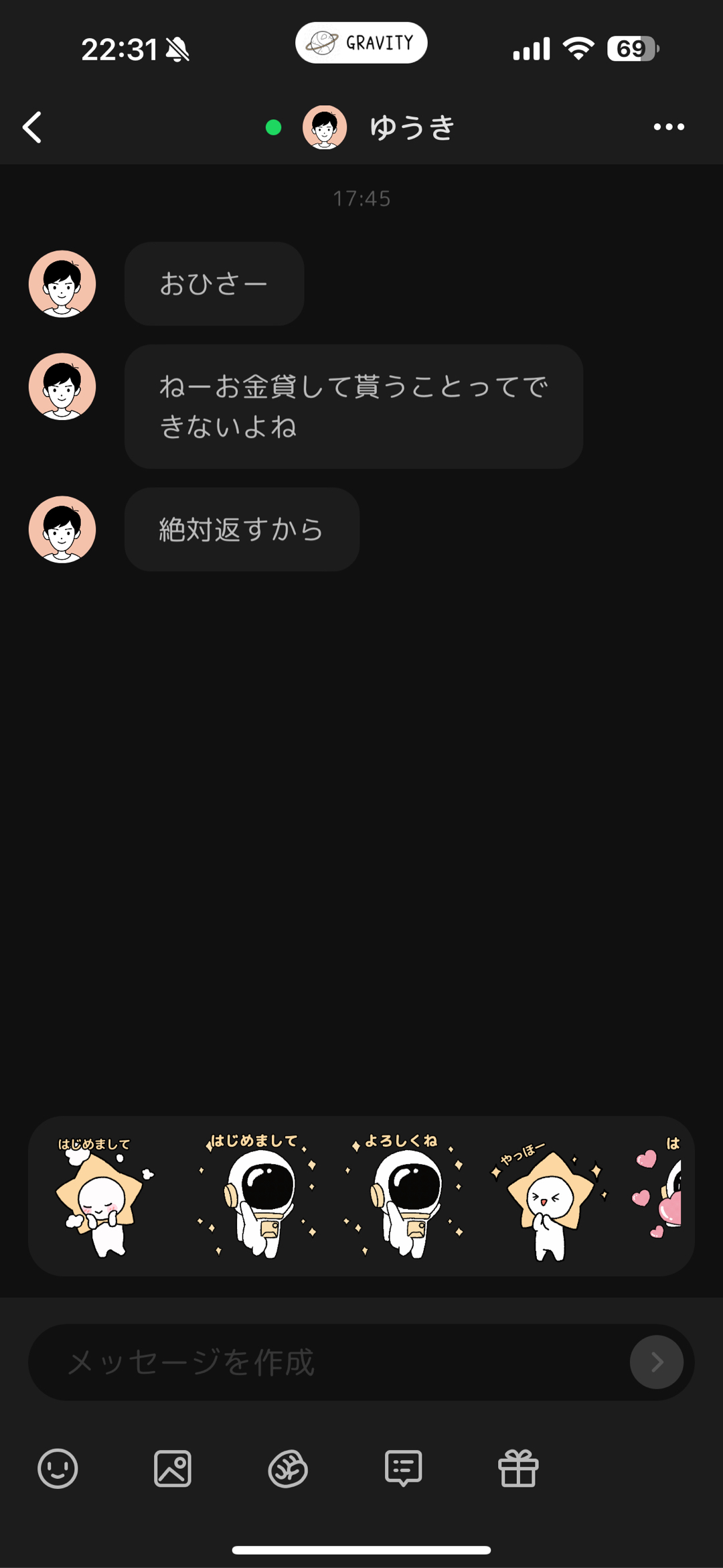Open ゆうき's profile from the header avatar
This screenshot has width=723, height=1568.
(x=325, y=127)
